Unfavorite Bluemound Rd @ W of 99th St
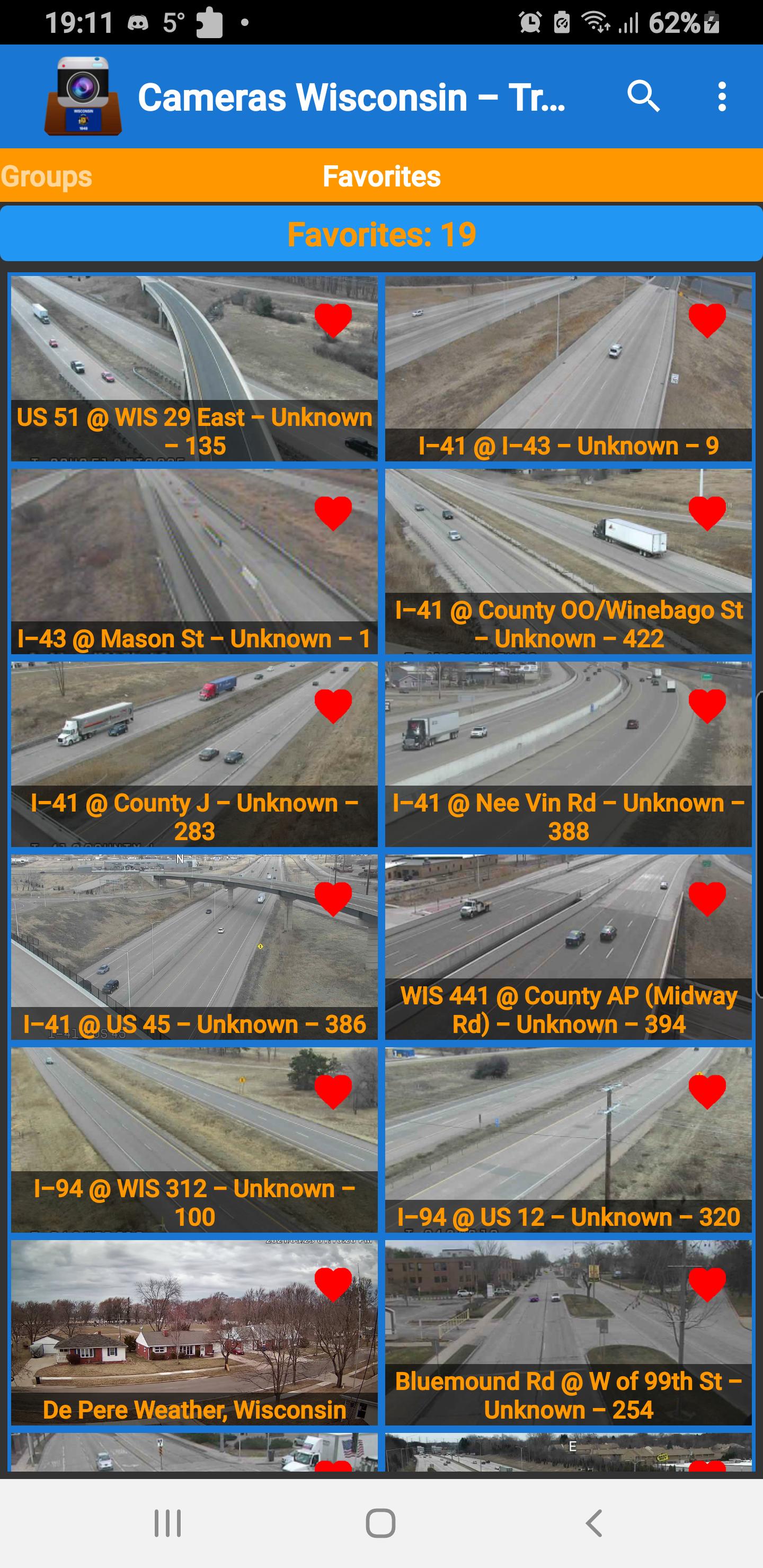 tap(706, 1285)
